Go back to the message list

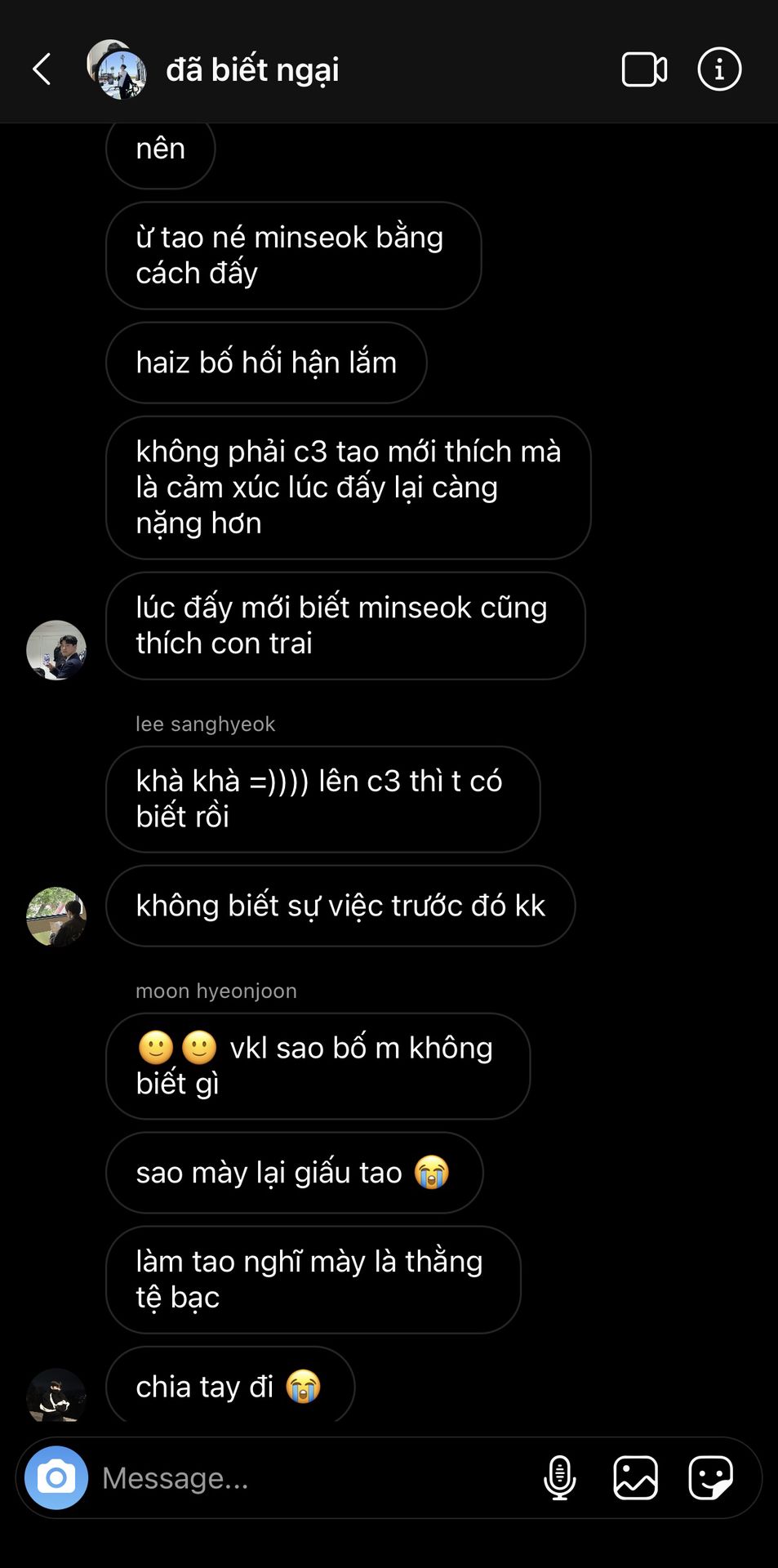(x=42, y=69)
